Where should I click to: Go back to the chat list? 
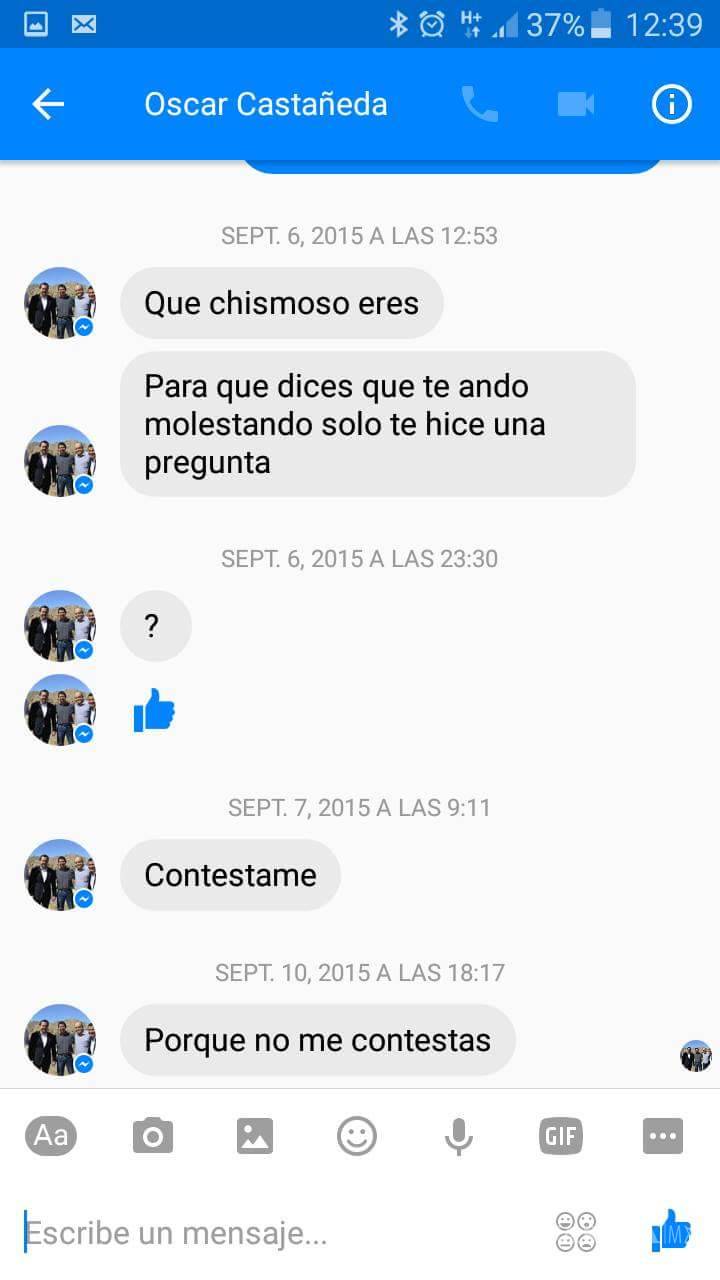pos(47,104)
